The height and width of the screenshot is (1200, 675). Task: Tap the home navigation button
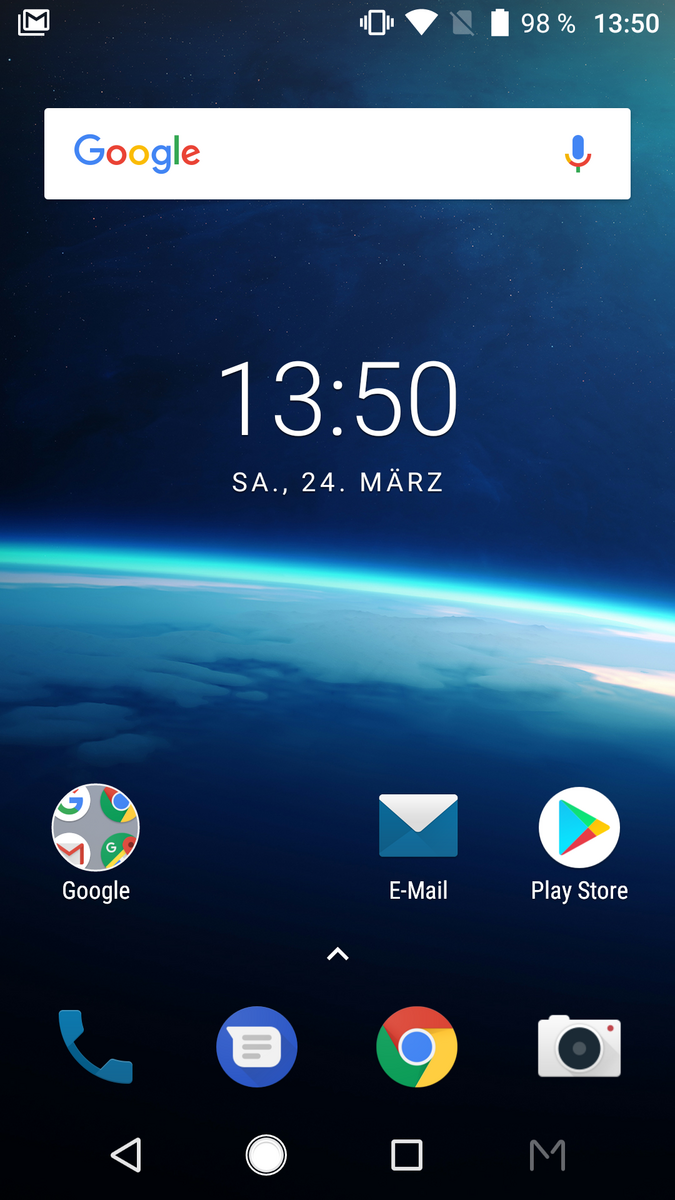click(266, 1155)
